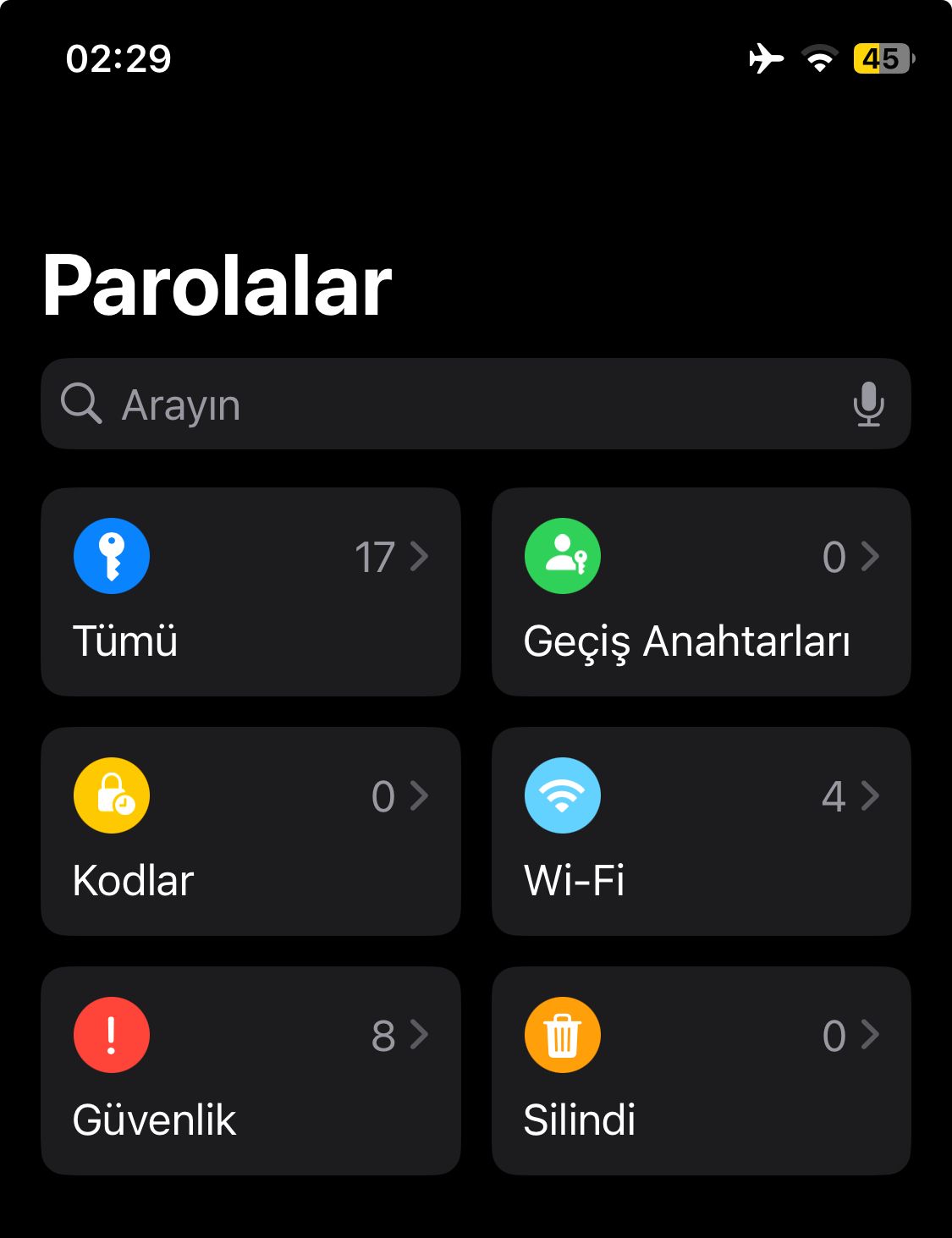Open the Kodlar verification codes card

[x=250, y=832]
